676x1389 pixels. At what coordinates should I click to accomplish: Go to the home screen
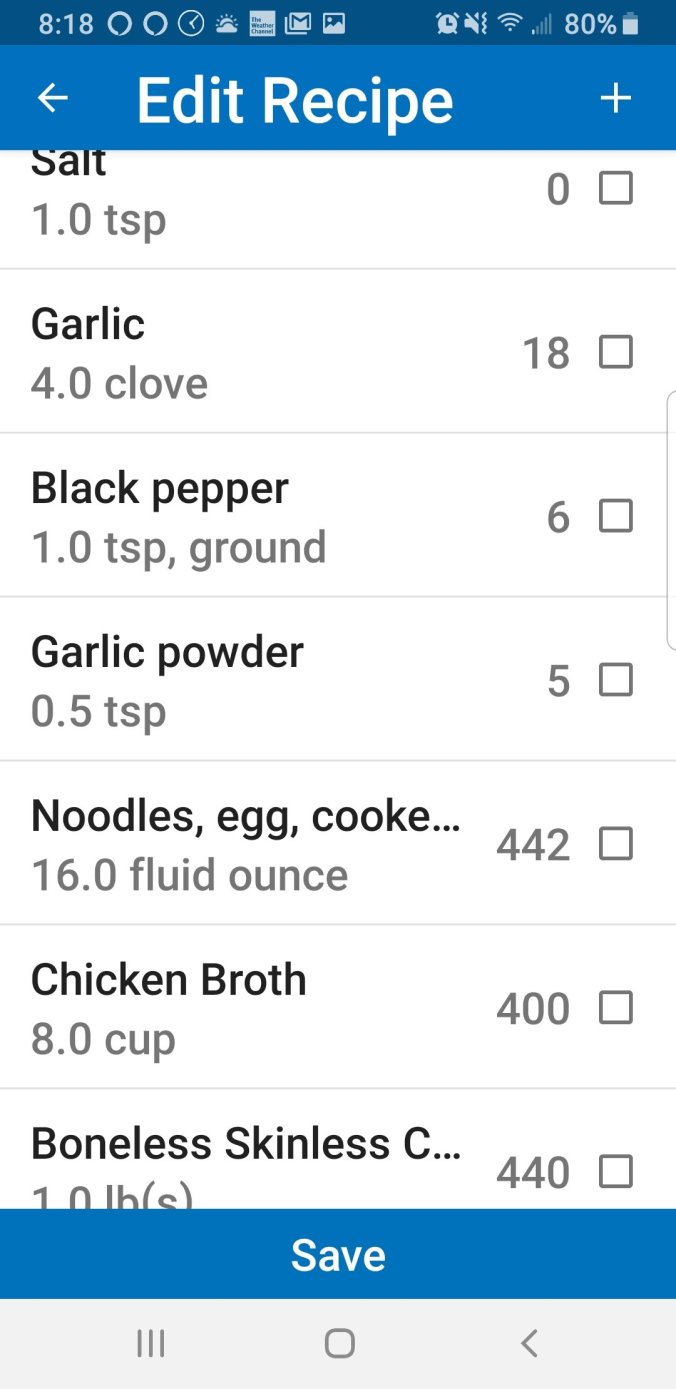click(x=339, y=1344)
